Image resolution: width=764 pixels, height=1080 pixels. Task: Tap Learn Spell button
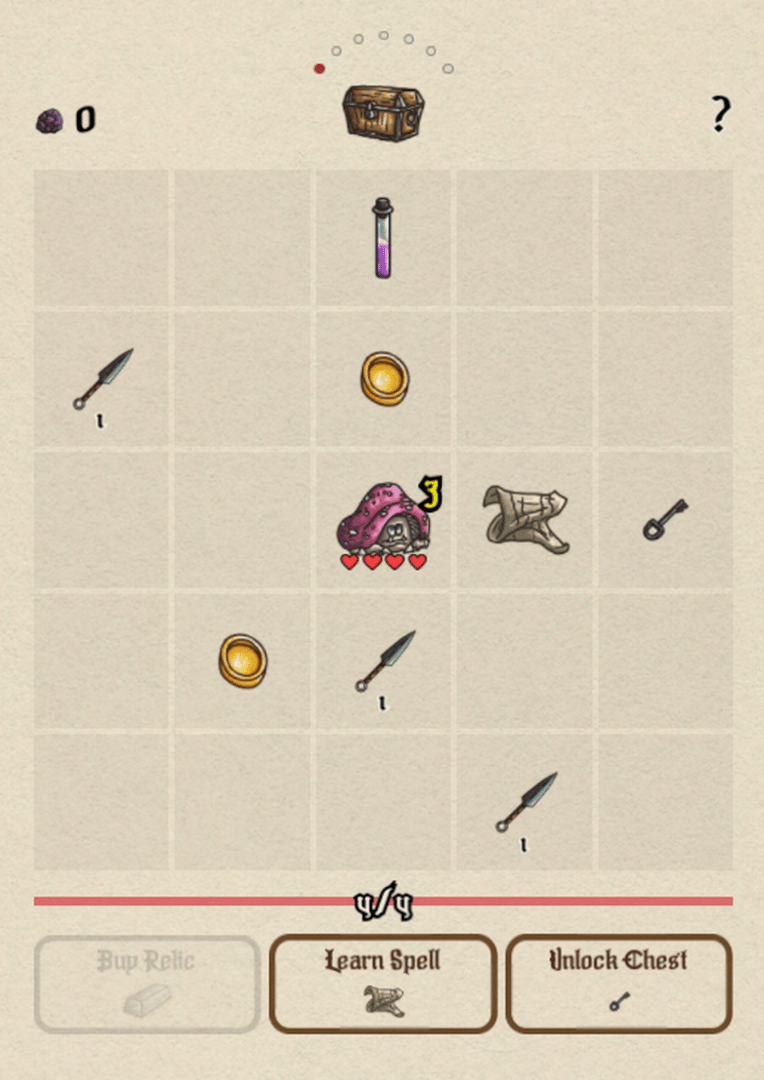(383, 983)
